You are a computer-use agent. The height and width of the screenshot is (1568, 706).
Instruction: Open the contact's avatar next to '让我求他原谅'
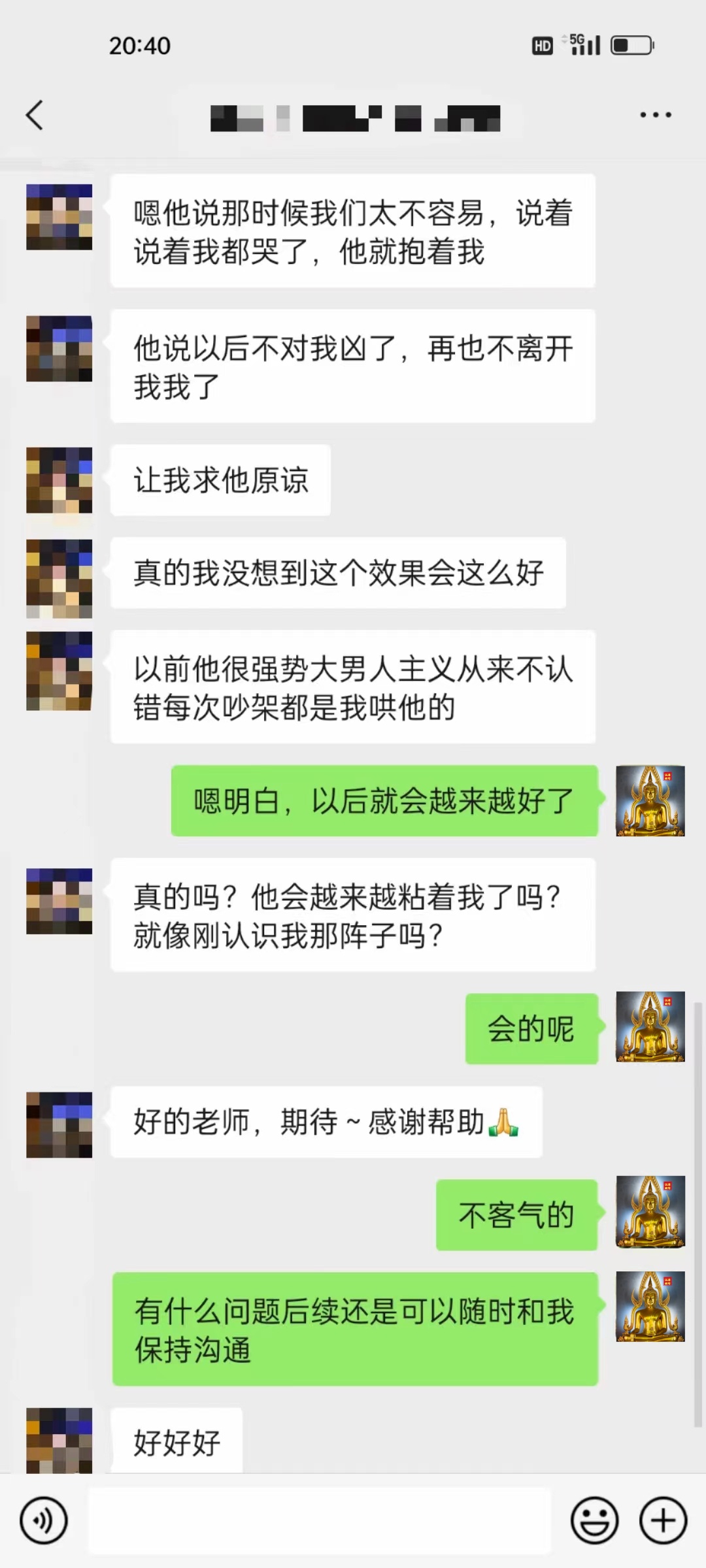[59, 480]
